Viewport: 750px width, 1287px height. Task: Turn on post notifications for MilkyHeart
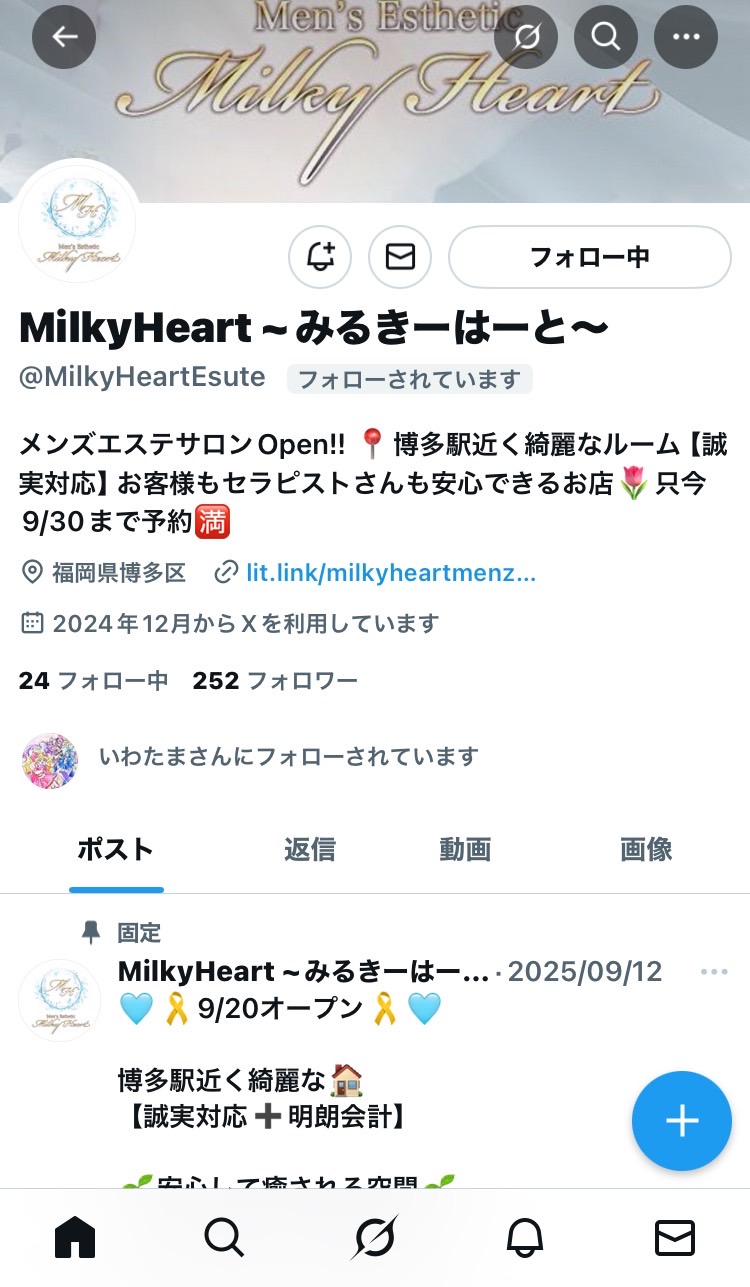[x=320, y=257]
